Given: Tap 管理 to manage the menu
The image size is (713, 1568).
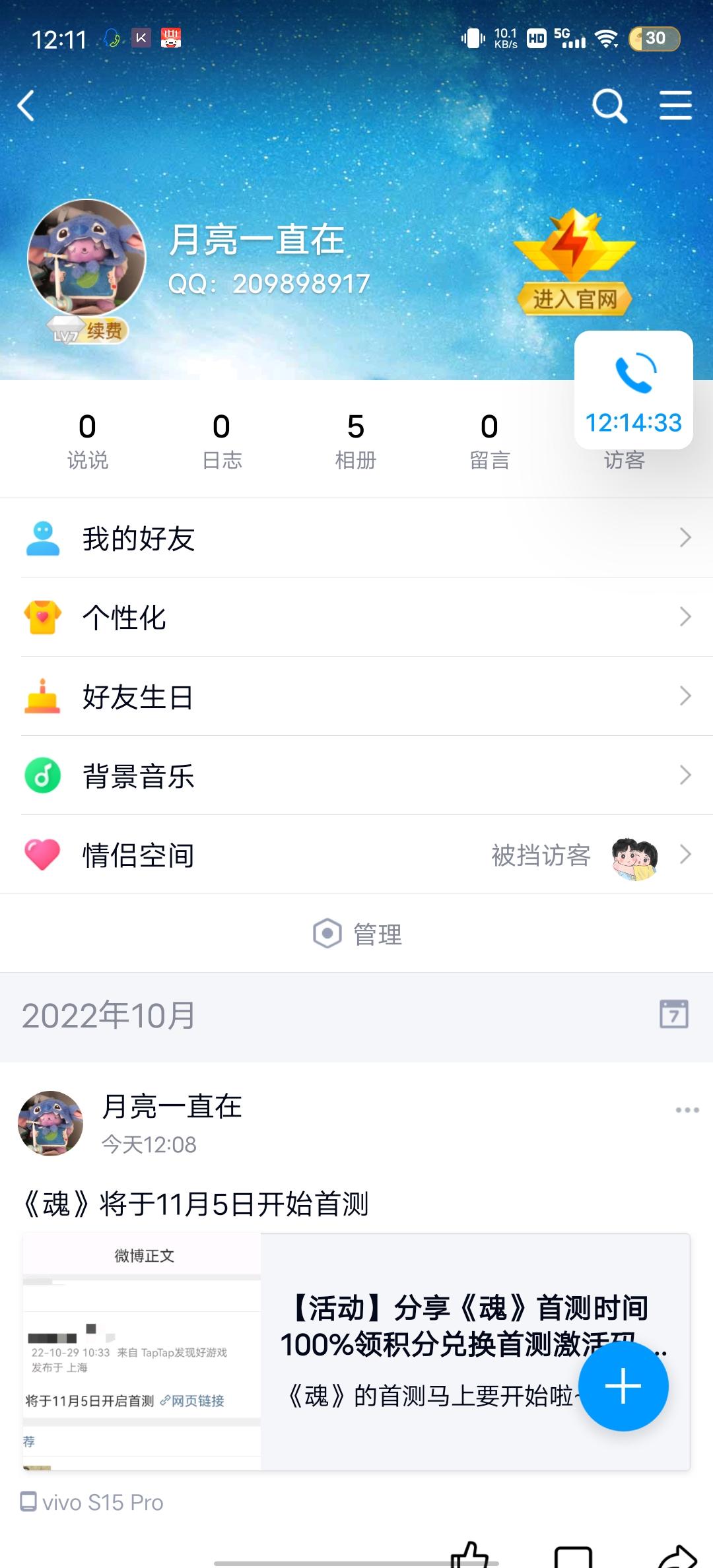Looking at the screenshot, I should click(358, 934).
